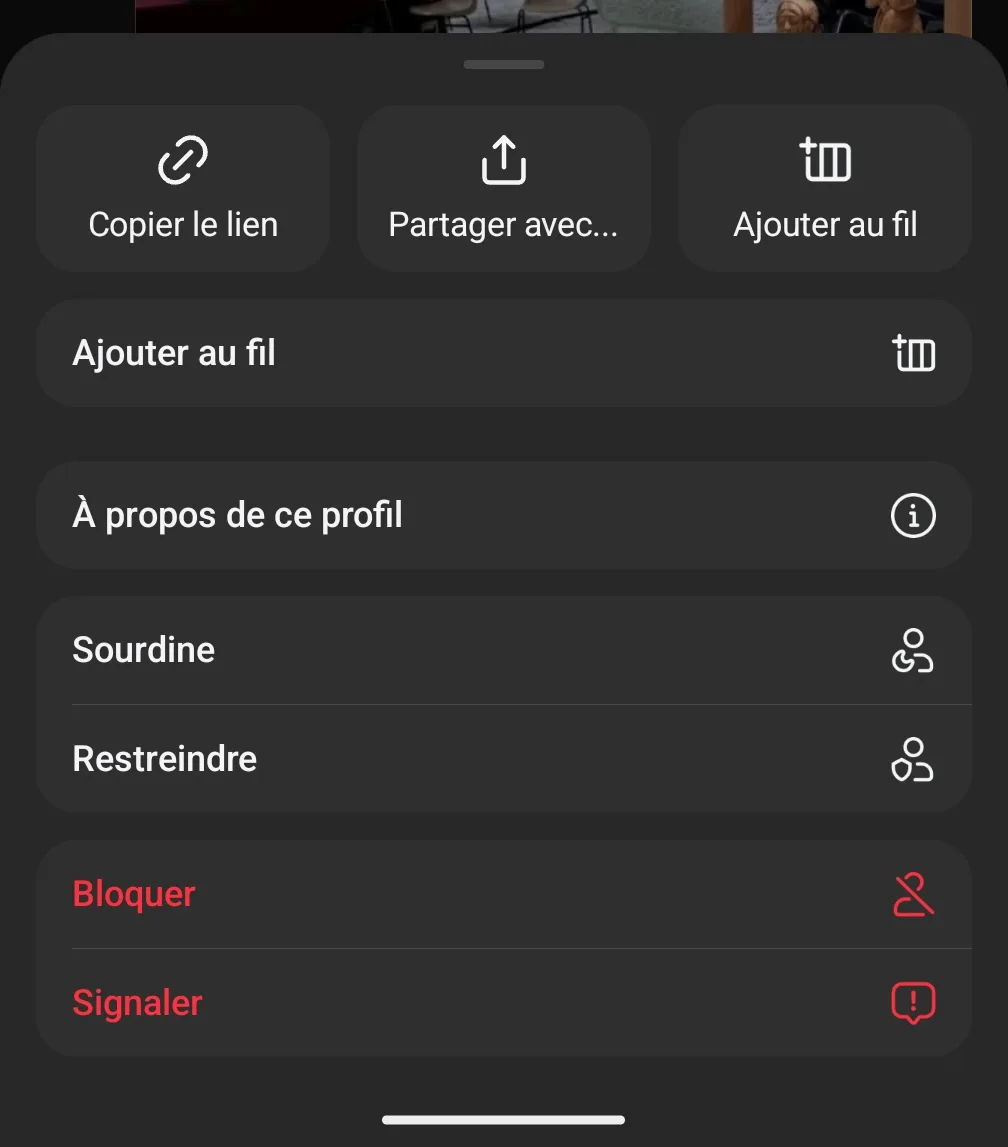Choose Restreindre to restrict the profile

pos(503,759)
